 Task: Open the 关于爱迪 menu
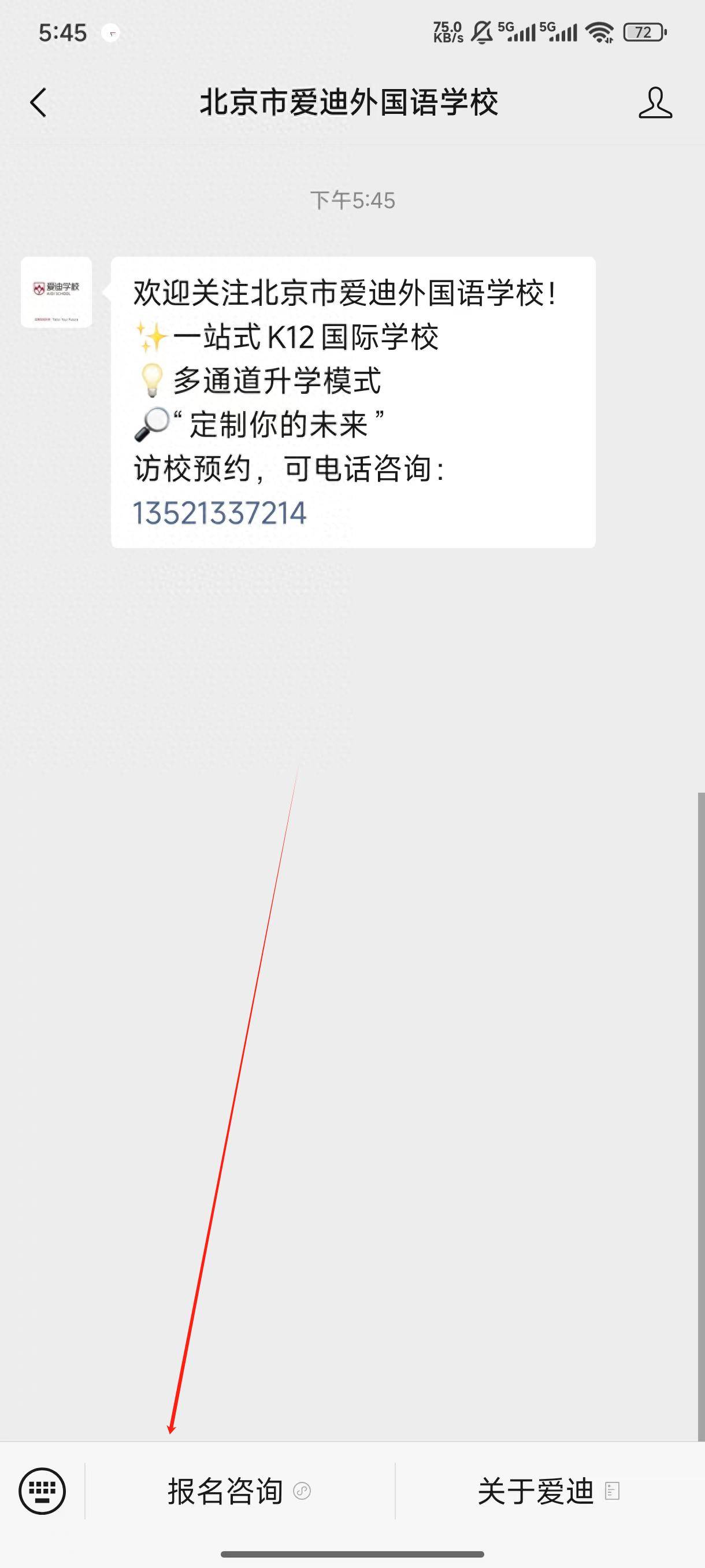[x=550, y=1491]
